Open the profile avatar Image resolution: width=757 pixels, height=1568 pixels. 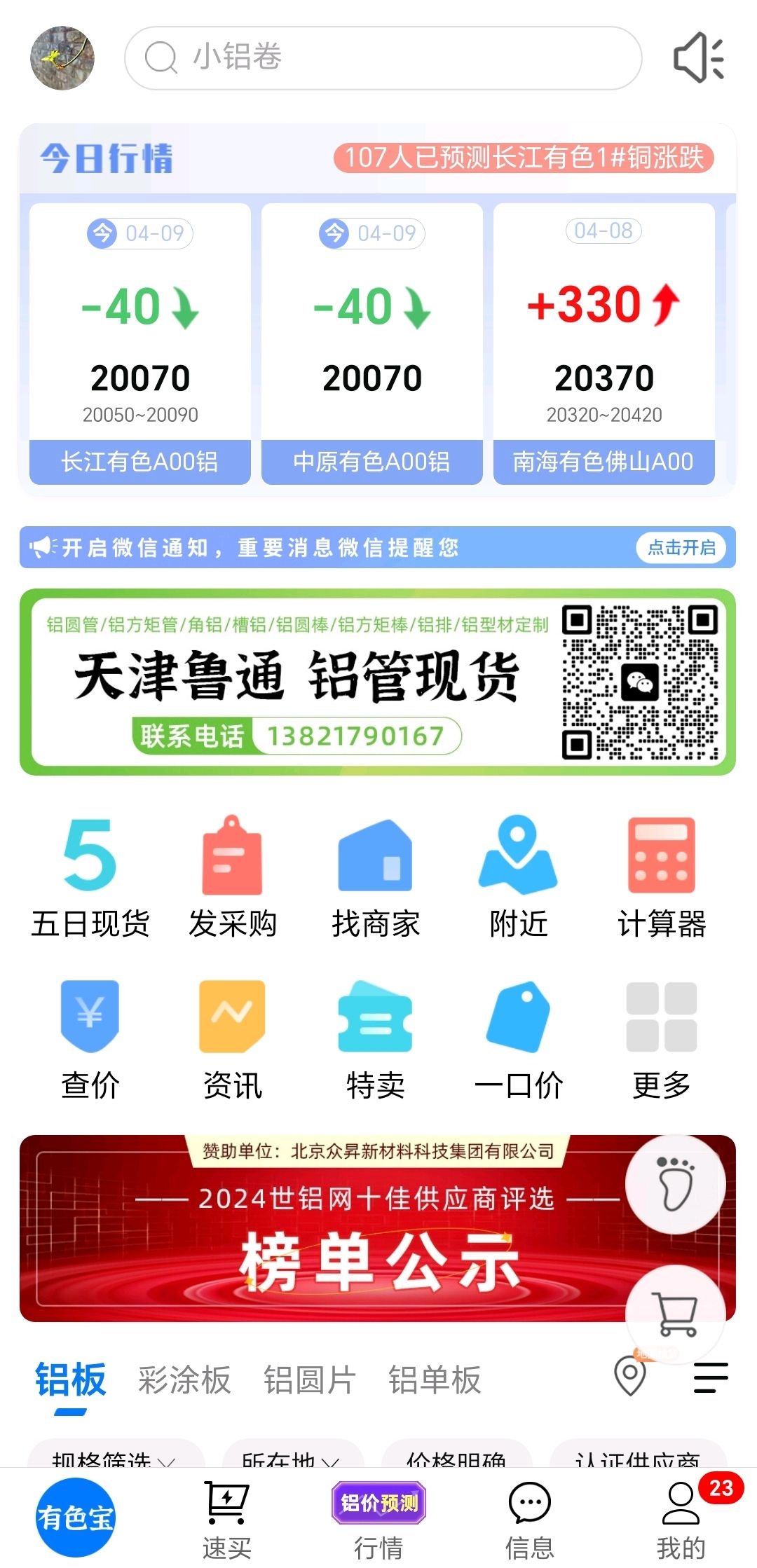(x=62, y=58)
